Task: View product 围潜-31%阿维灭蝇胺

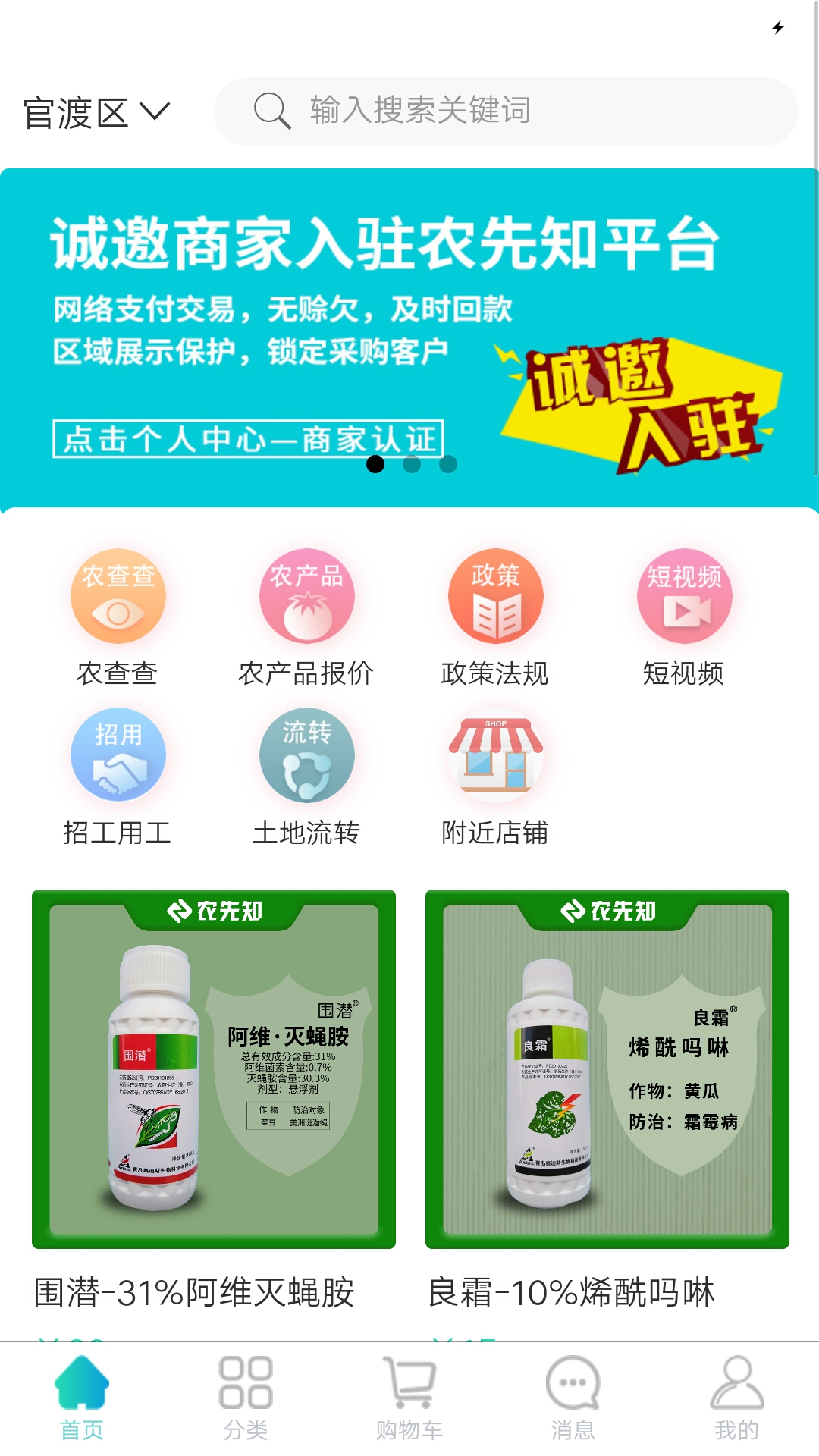Action: pyautogui.click(x=214, y=1069)
